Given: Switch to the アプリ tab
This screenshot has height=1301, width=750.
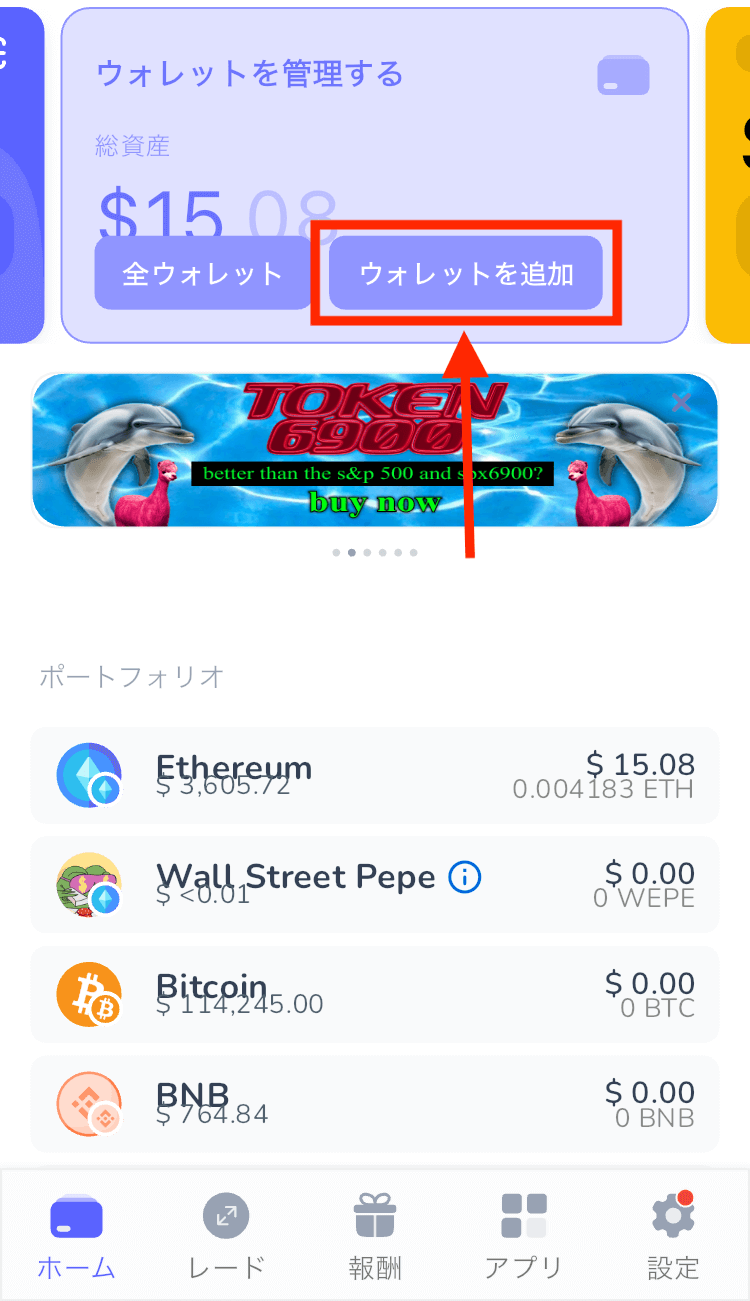Looking at the screenshot, I should [x=524, y=1238].
